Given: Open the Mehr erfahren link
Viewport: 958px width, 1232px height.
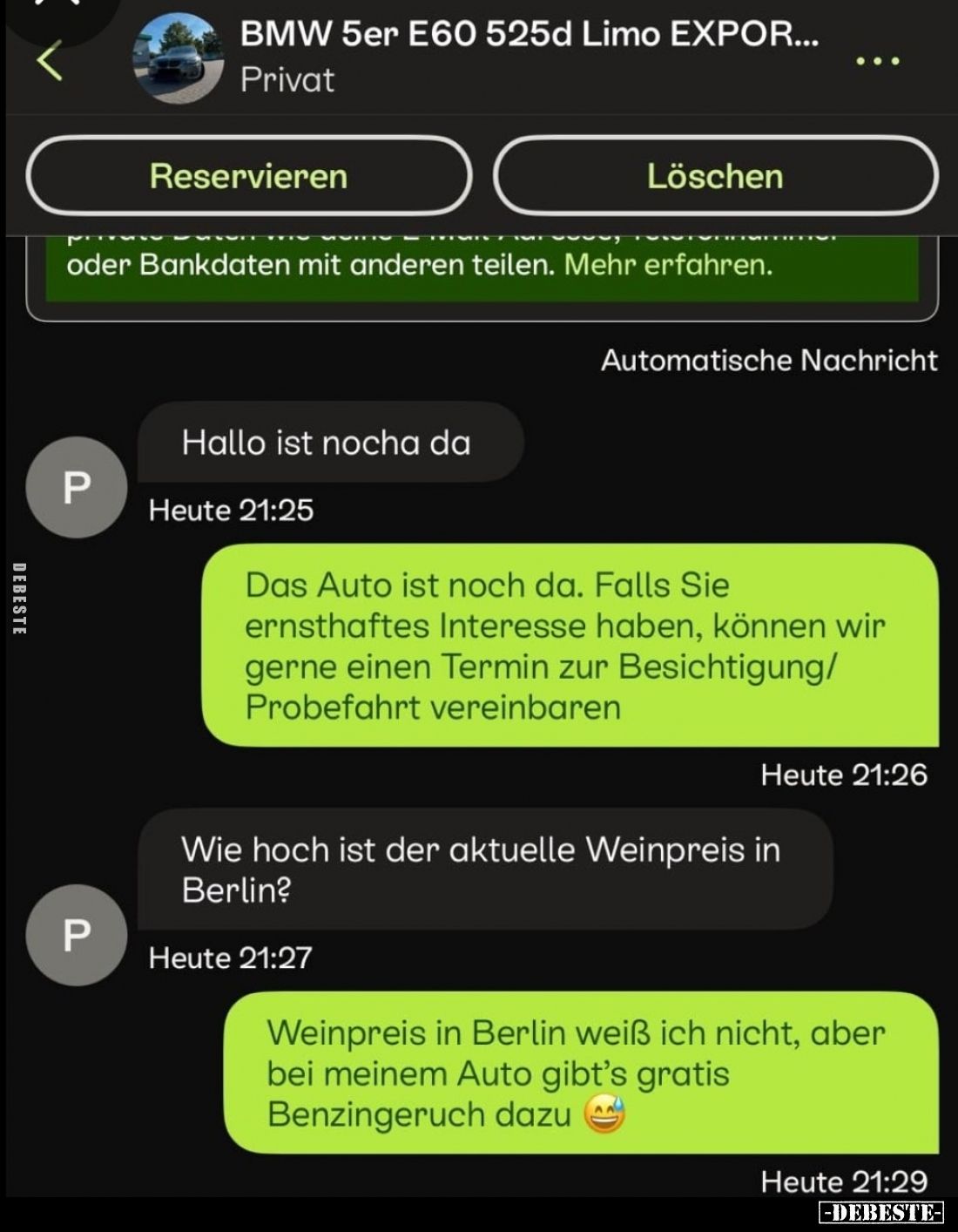Looking at the screenshot, I should pos(668,264).
